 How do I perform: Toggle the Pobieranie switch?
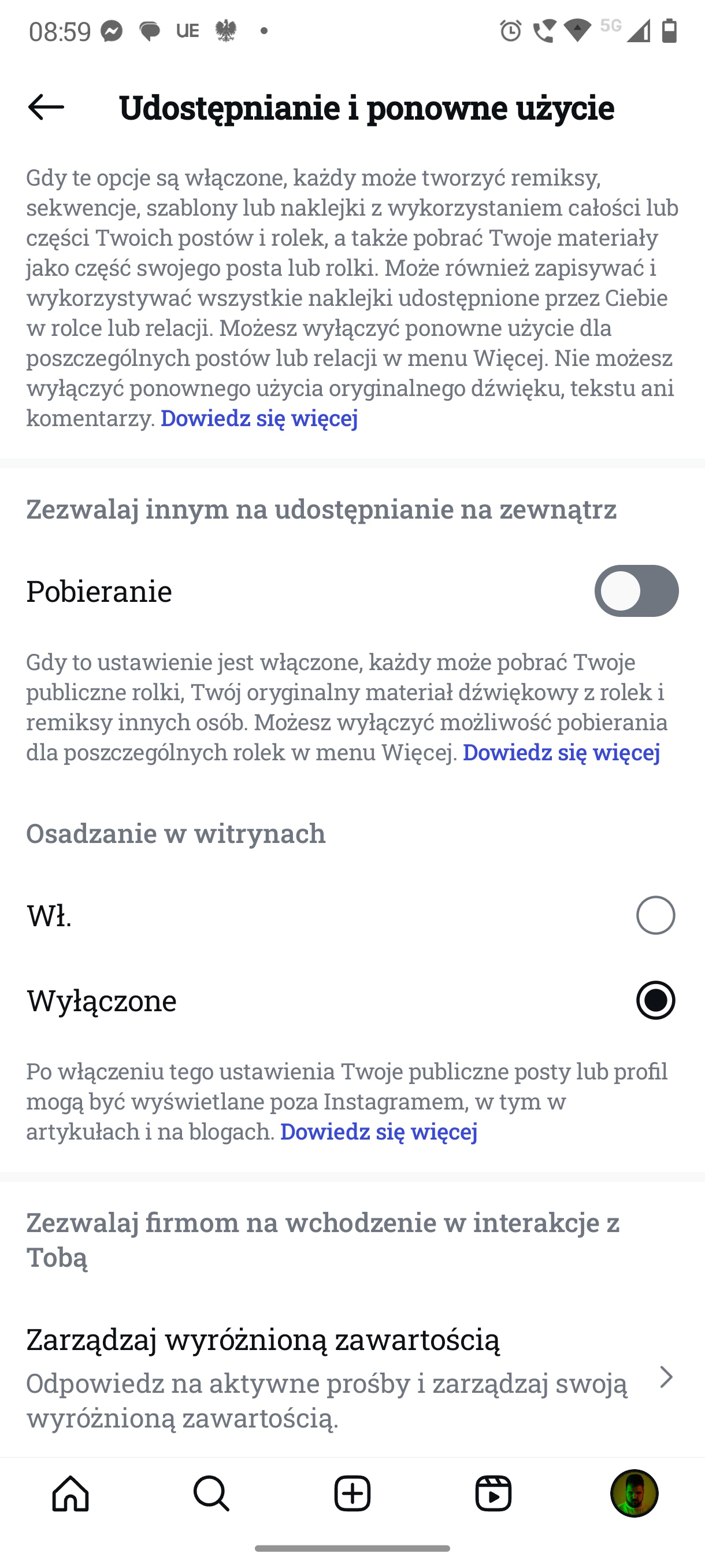tap(636, 590)
